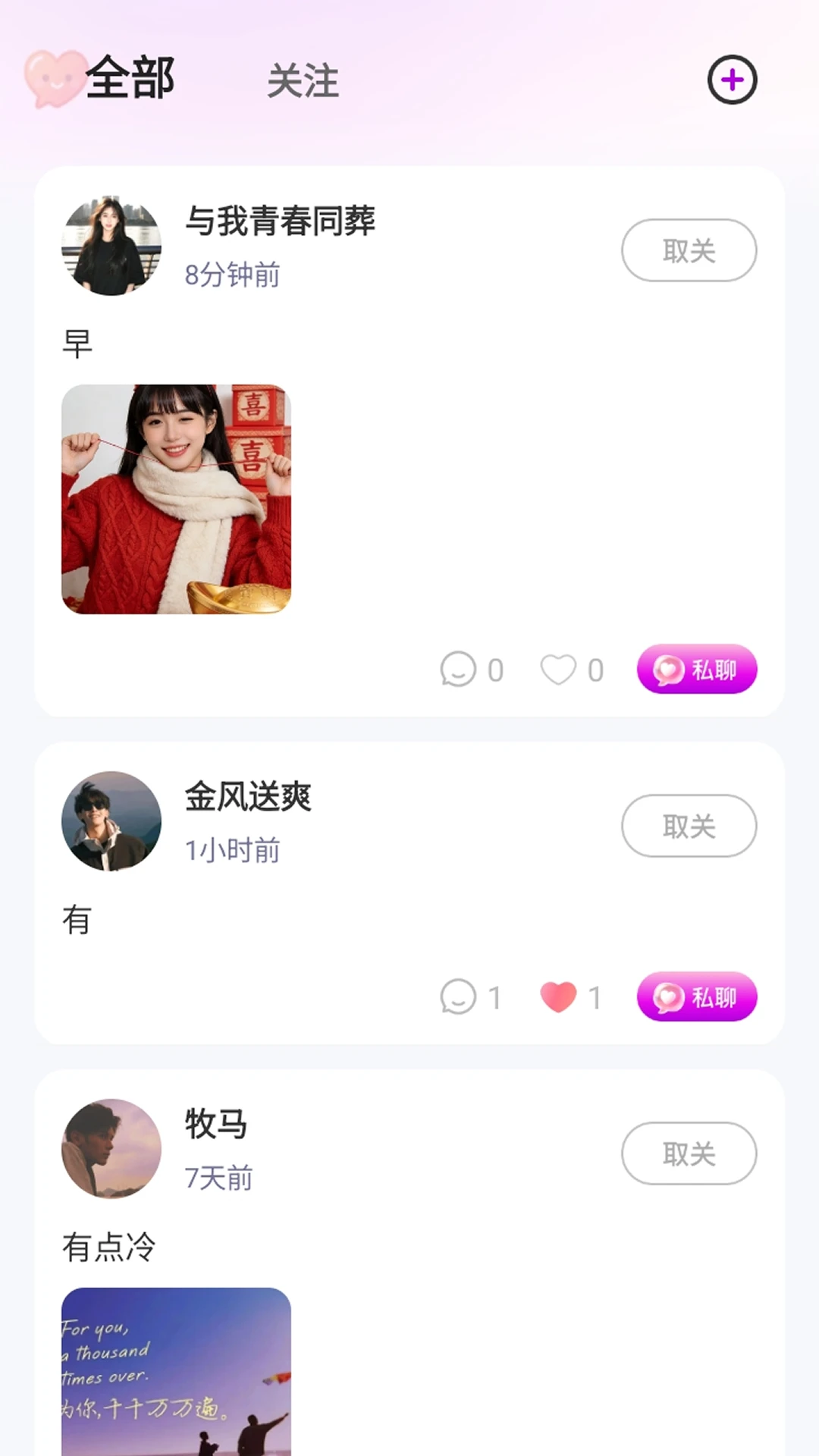This screenshot has width=819, height=1456.
Task: Click the 8分钟前 timestamp
Action: click(x=233, y=276)
